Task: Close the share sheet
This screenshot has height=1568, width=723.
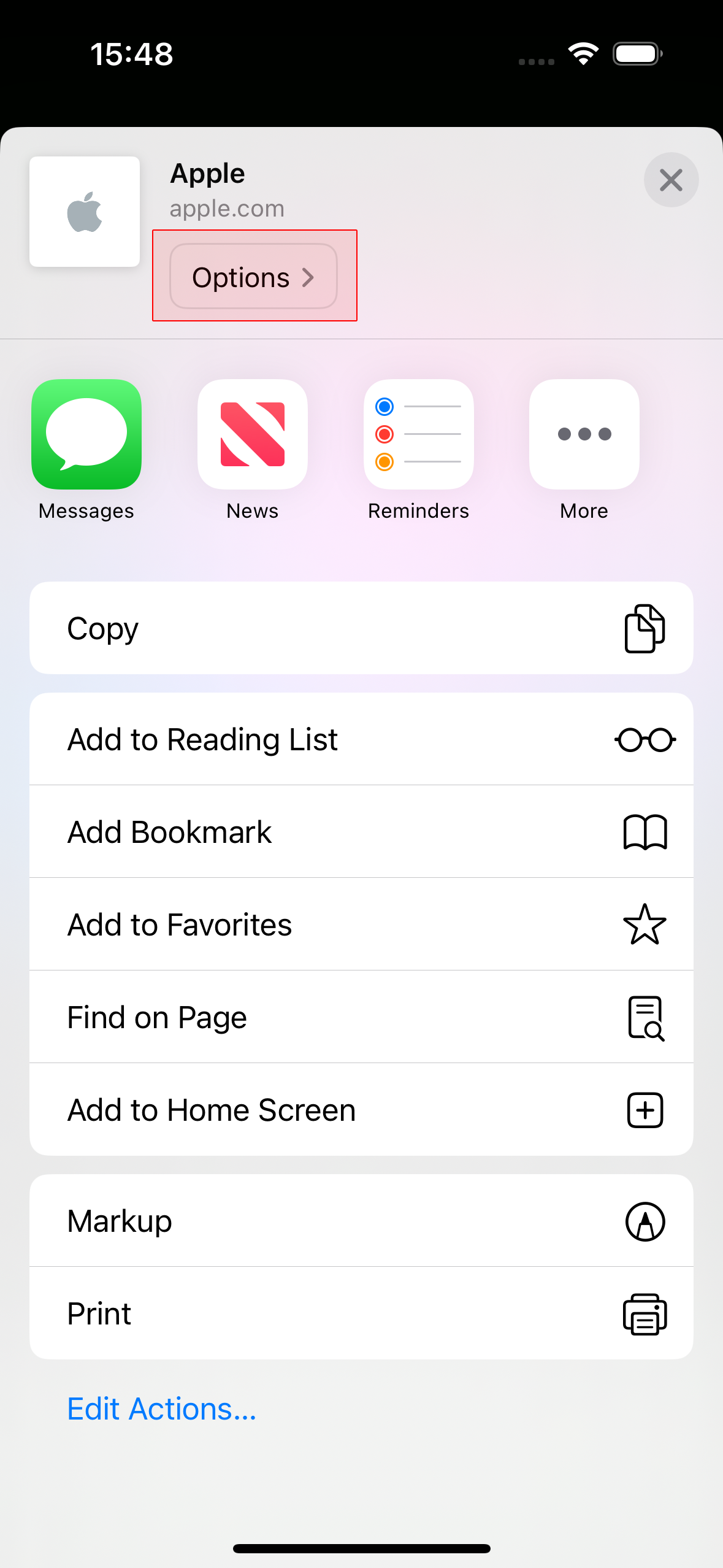Action: 671,180
